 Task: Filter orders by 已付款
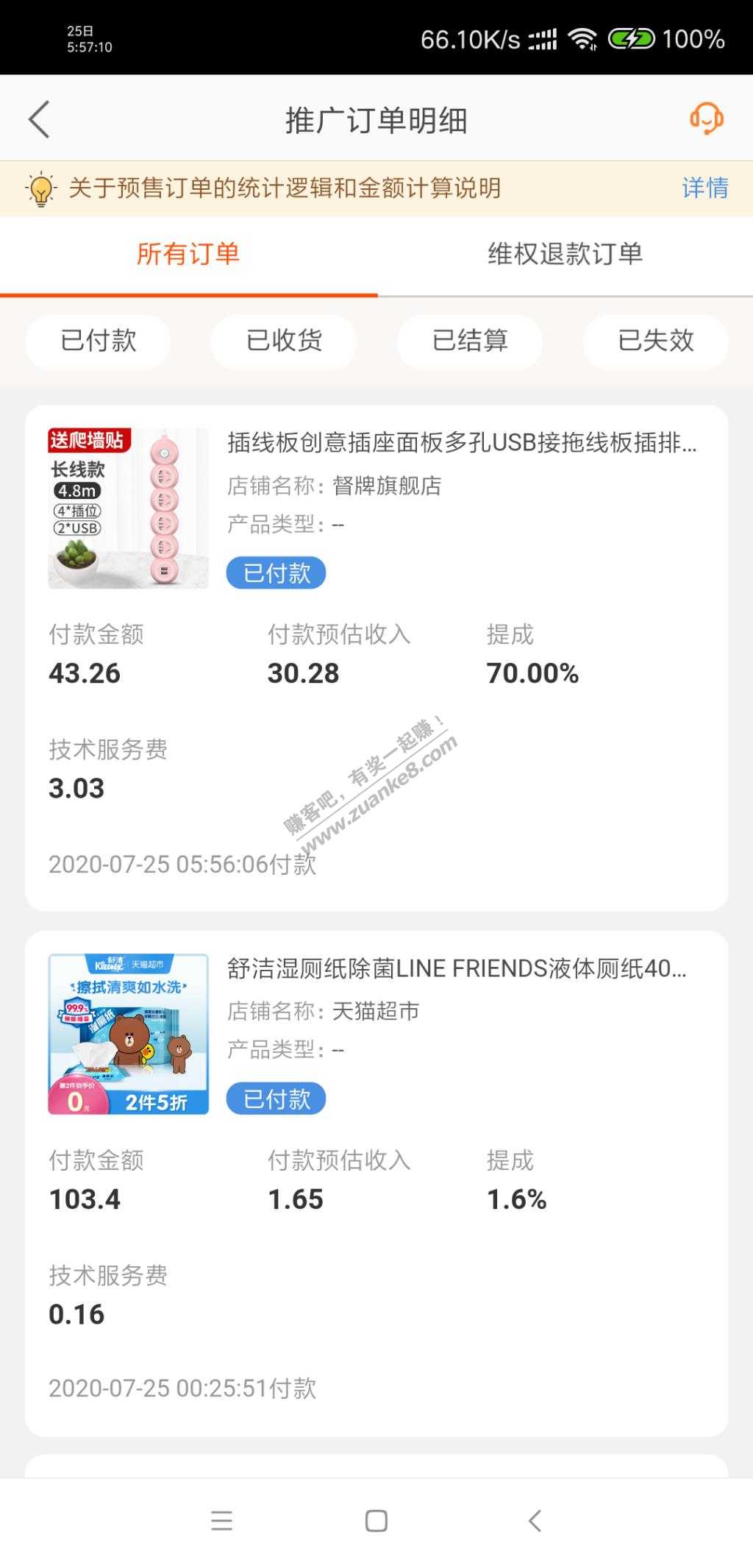[x=99, y=341]
